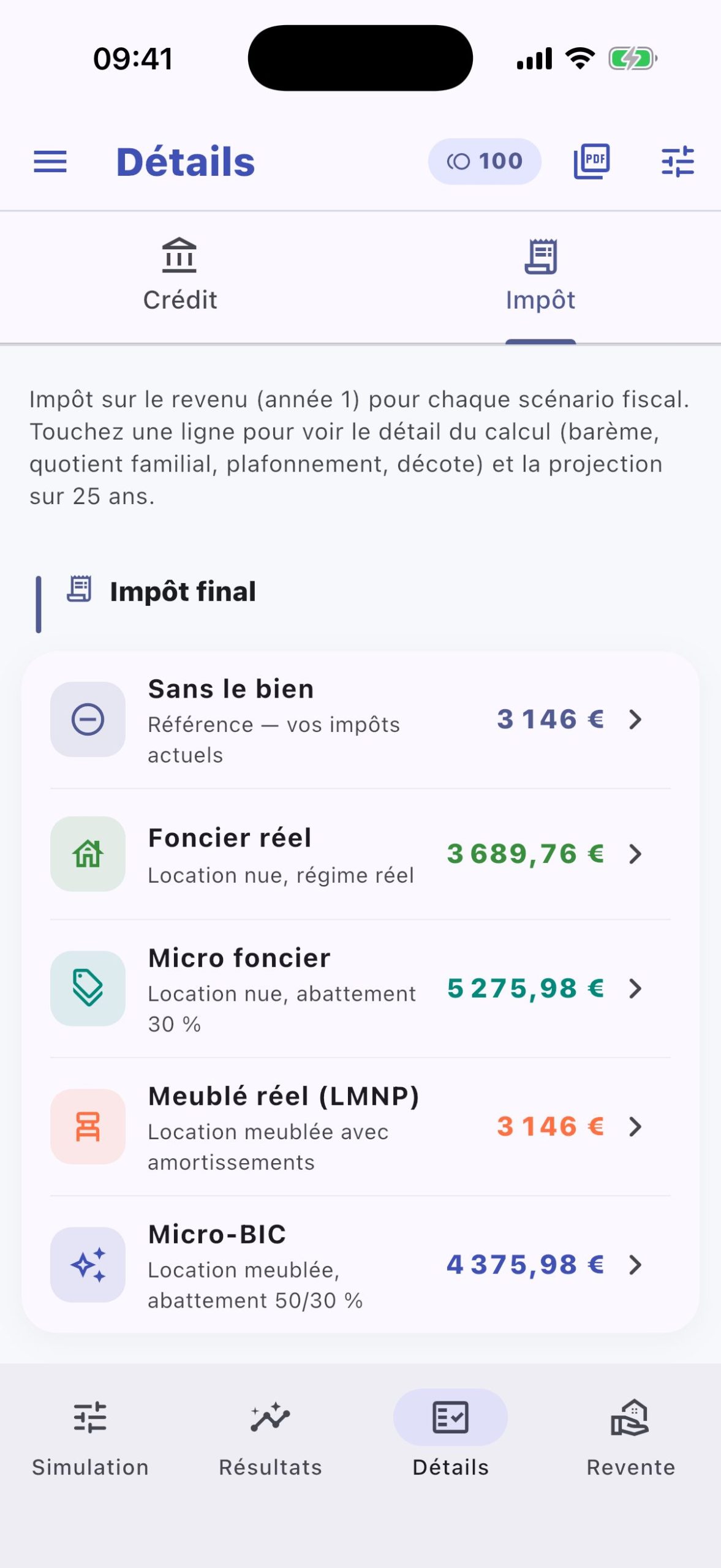Click the tag icon next to Micro foncier

coord(88,989)
